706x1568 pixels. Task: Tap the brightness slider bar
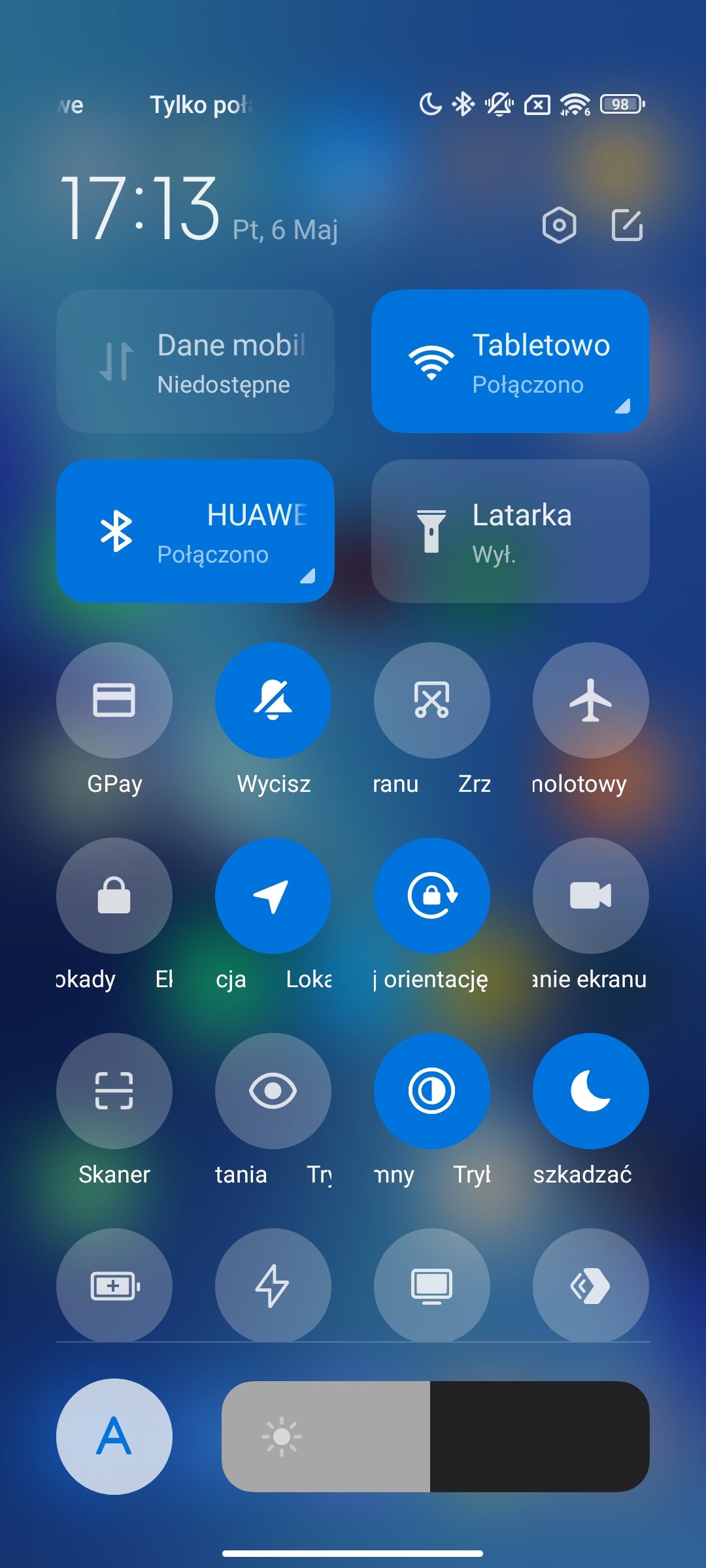(x=435, y=1437)
